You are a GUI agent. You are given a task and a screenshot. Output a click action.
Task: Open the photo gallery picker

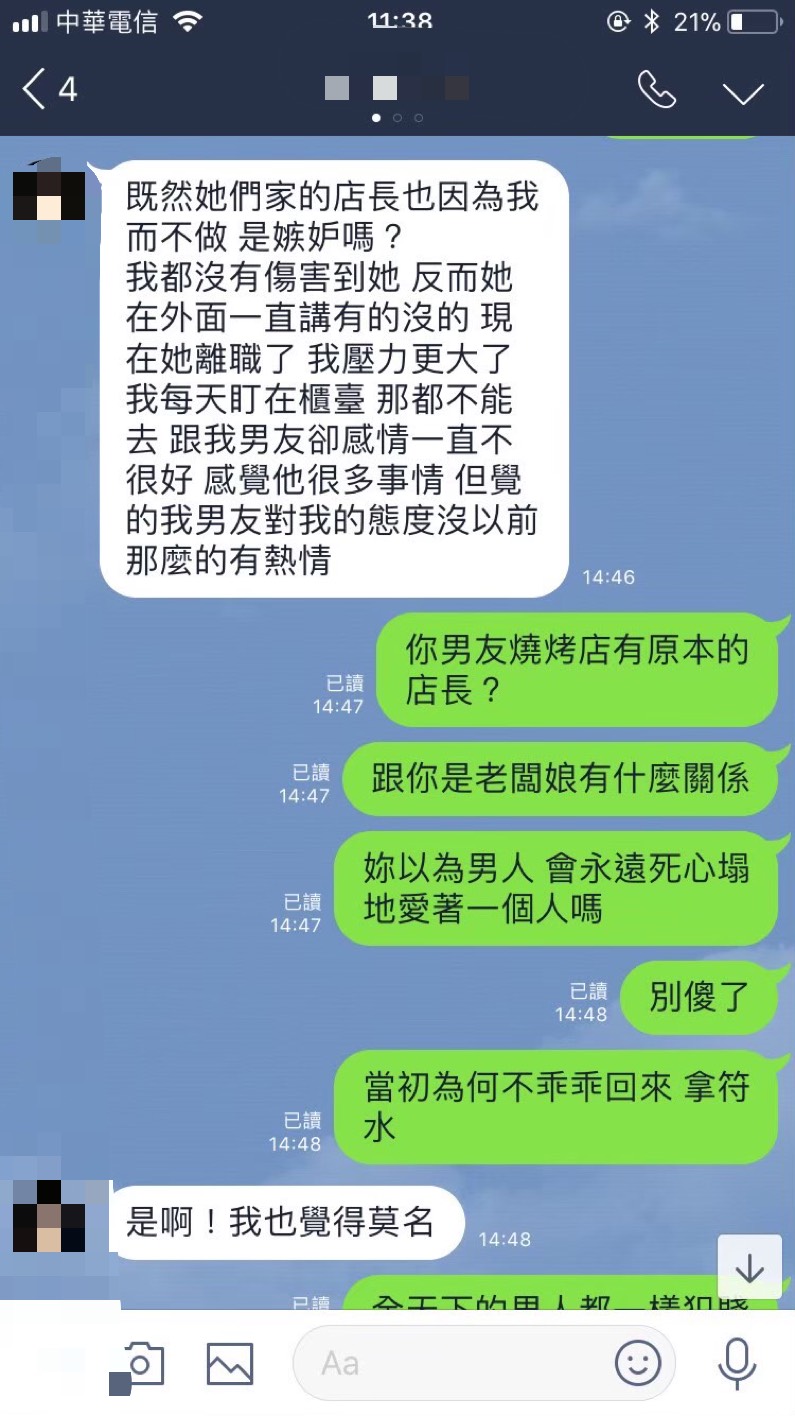pyautogui.click(x=230, y=1364)
